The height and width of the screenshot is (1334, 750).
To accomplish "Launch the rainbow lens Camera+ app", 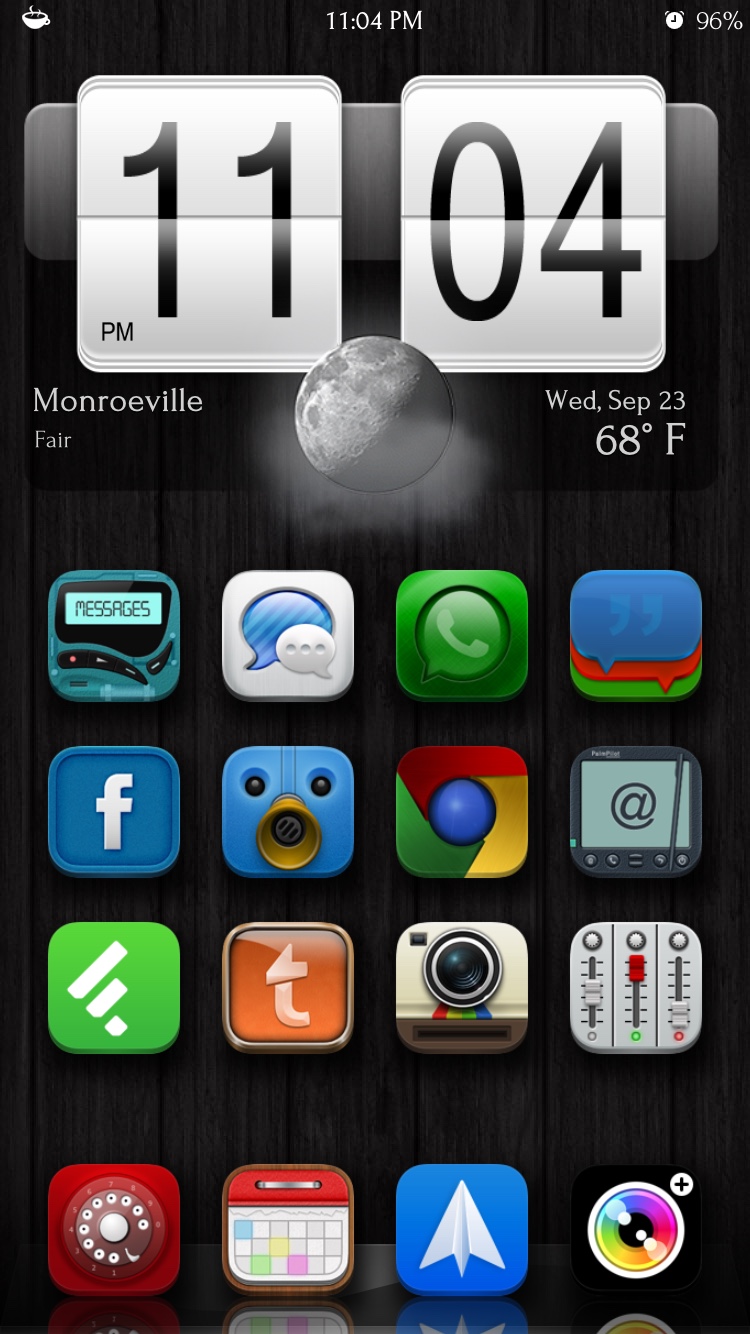I will tap(636, 1229).
